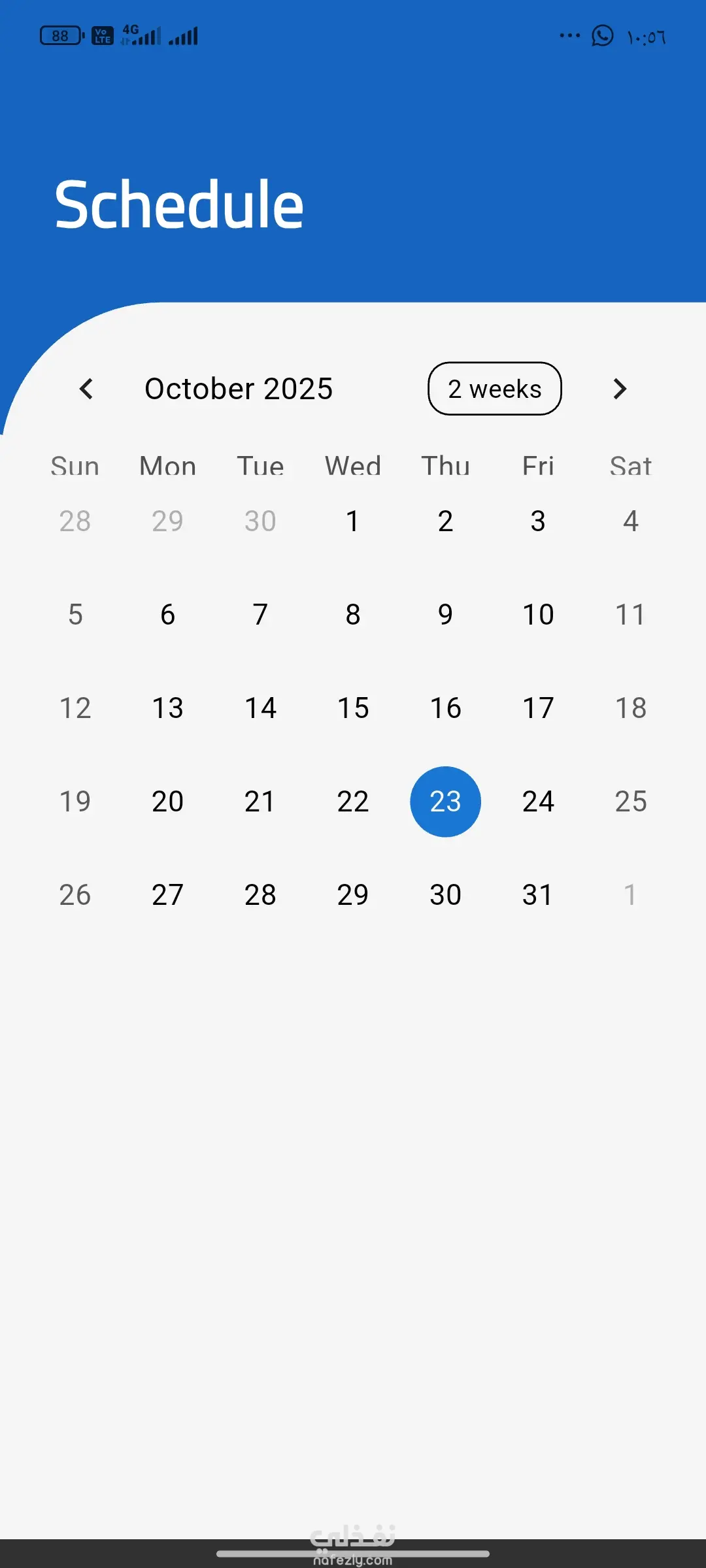The height and width of the screenshot is (1568, 706).
Task: Choose October 14 in the calendar
Action: [x=260, y=708]
